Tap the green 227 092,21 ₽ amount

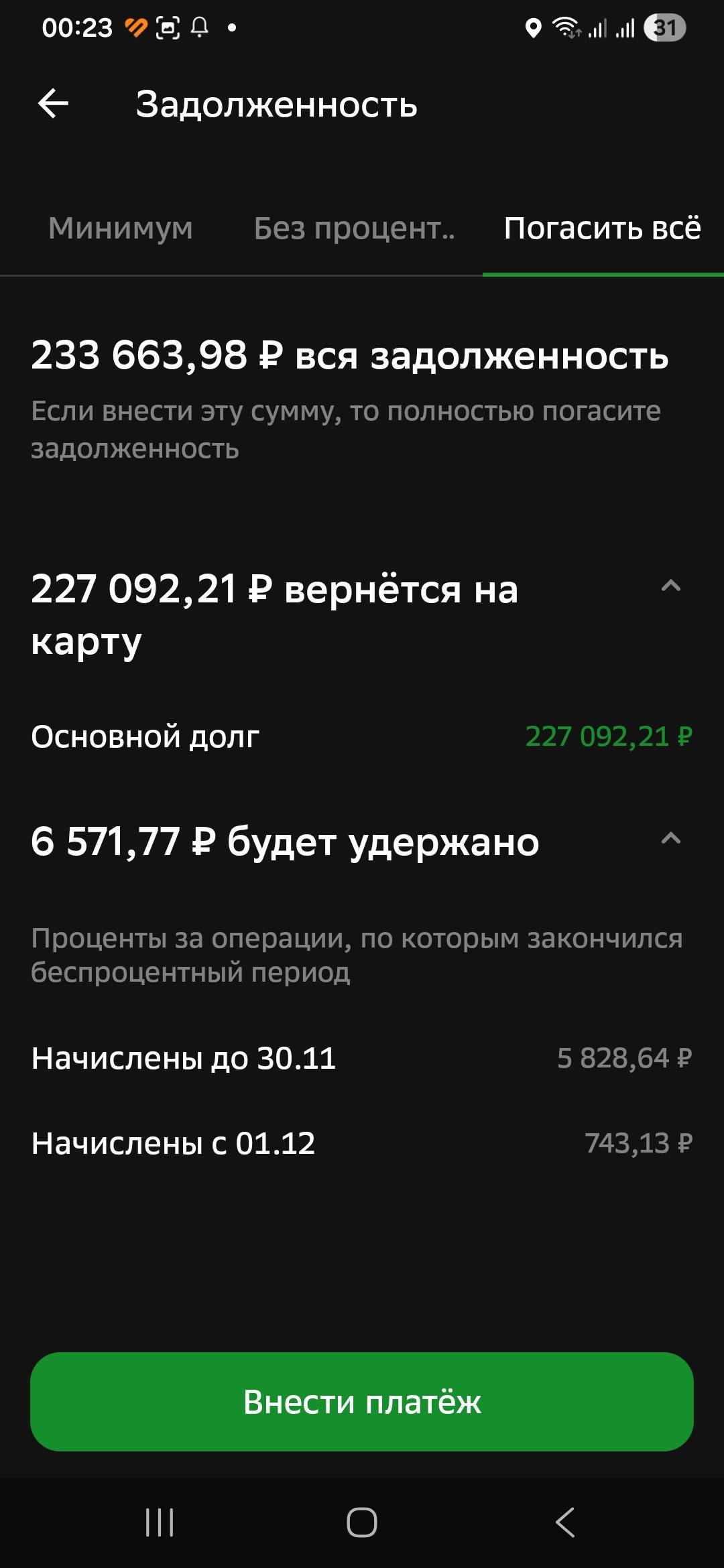(605, 737)
